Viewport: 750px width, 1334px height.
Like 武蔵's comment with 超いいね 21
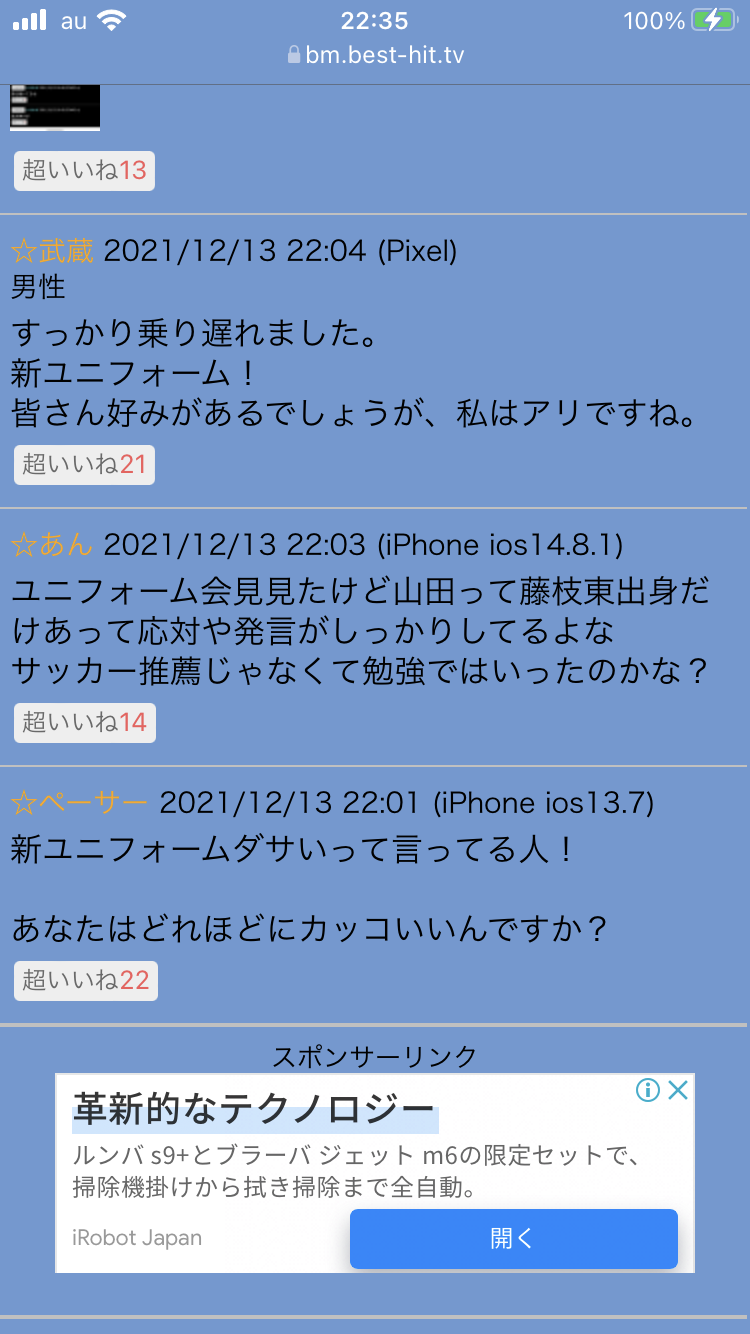pyautogui.click(x=85, y=464)
